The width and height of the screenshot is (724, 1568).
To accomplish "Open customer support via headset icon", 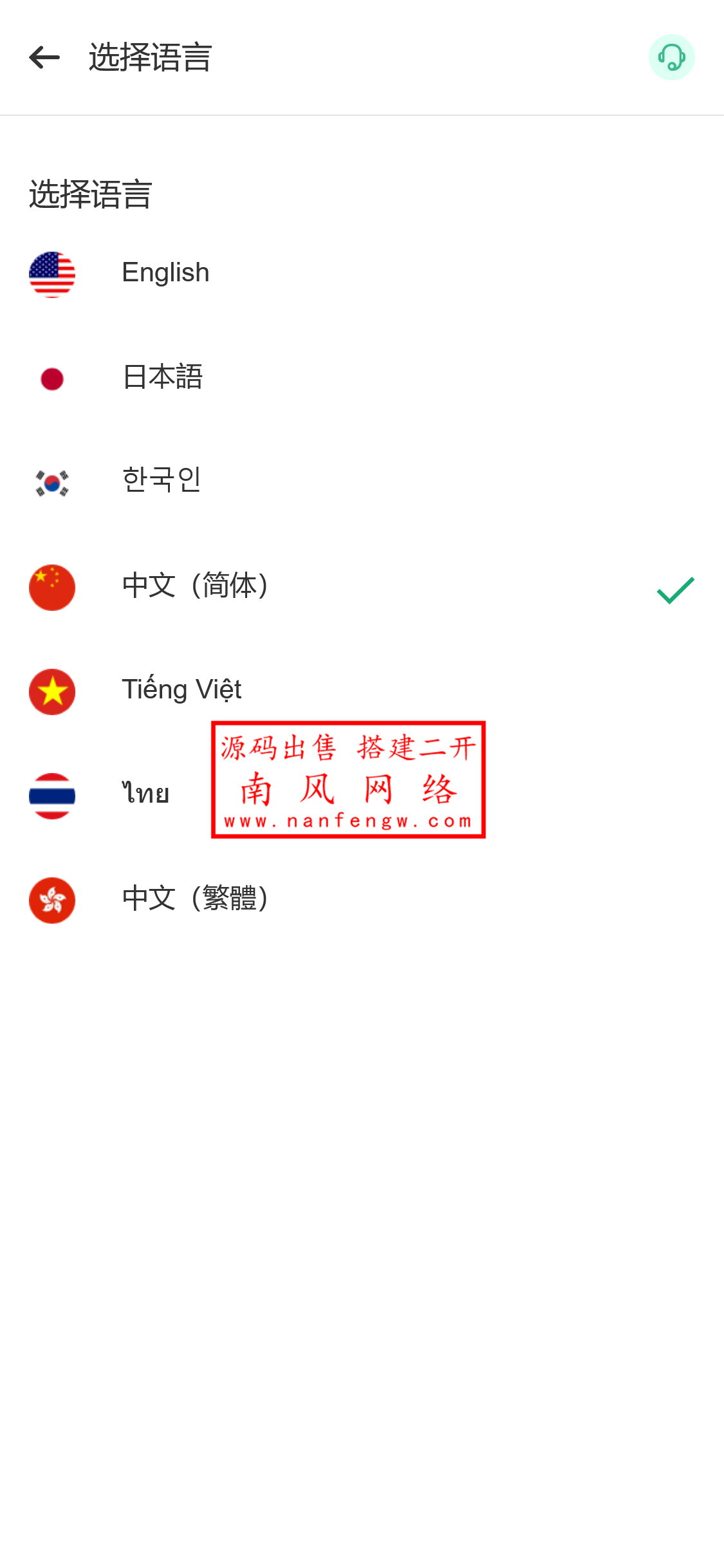I will point(671,57).
